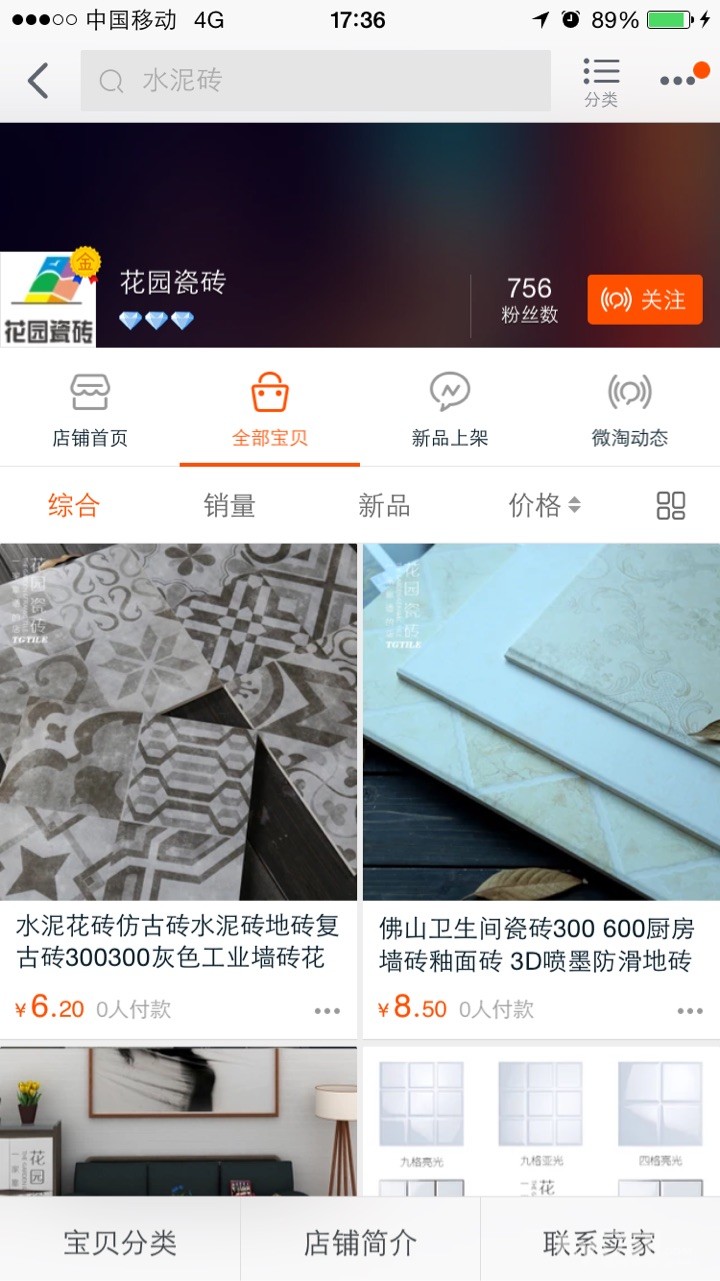Open the 水泥花砖仿古砖 product card
The height and width of the screenshot is (1281, 720).
[178, 760]
